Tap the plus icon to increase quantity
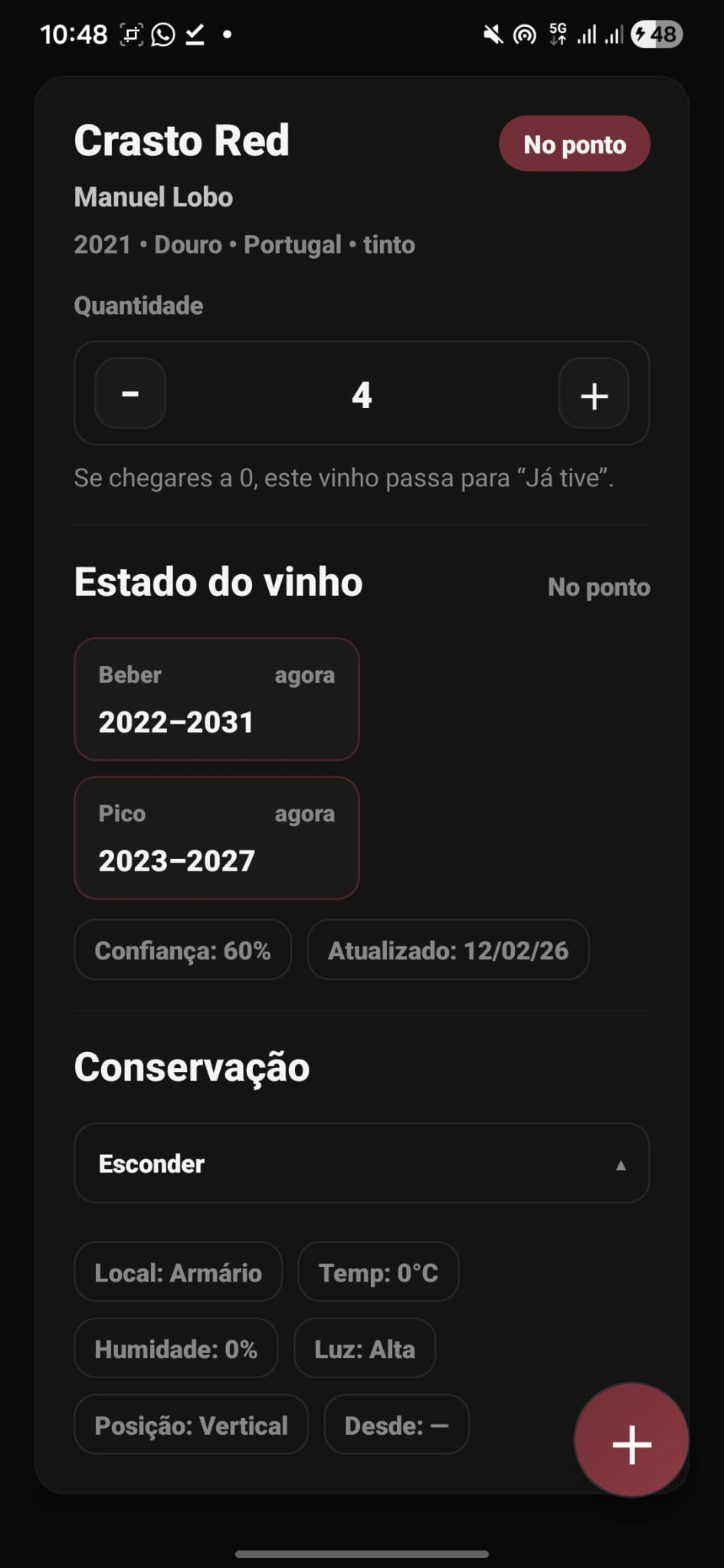724x1568 pixels. pyautogui.click(x=593, y=394)
